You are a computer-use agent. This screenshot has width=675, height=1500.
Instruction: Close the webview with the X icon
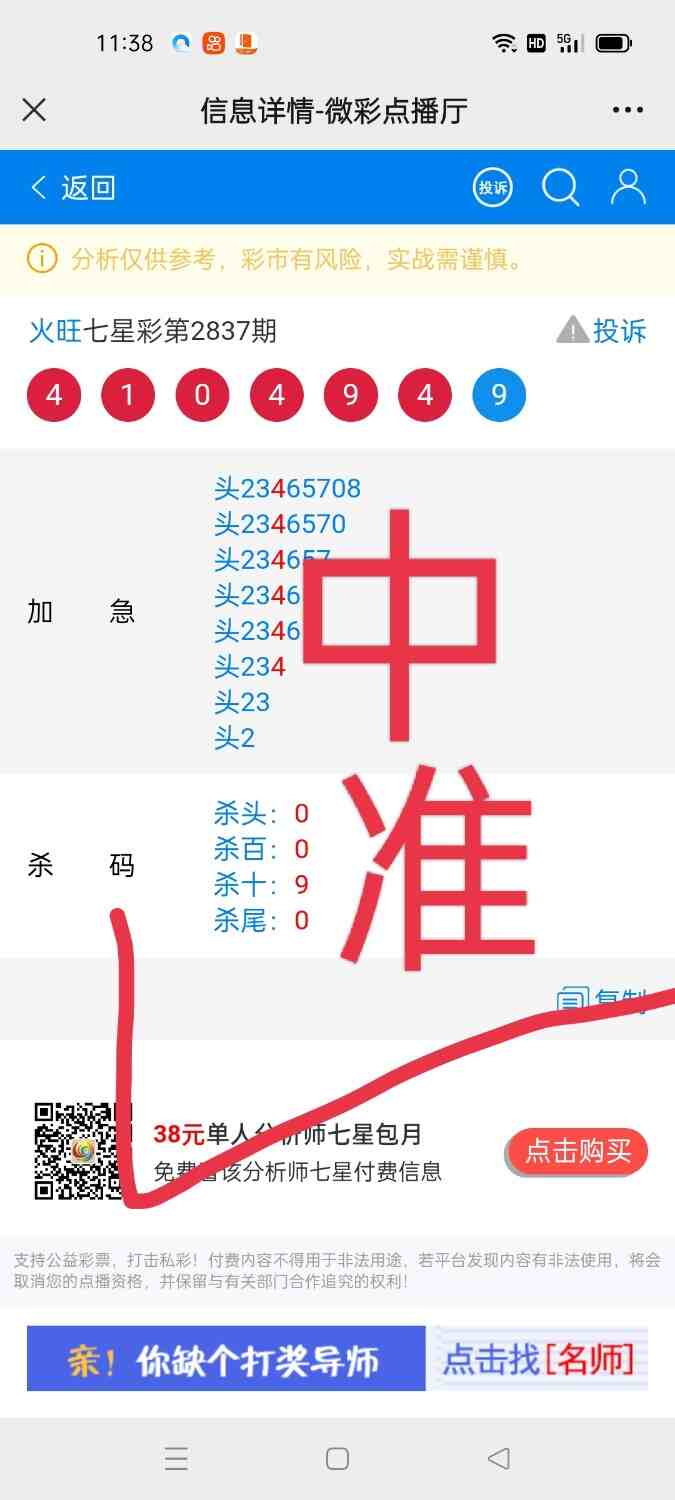[x=34, y=110]
